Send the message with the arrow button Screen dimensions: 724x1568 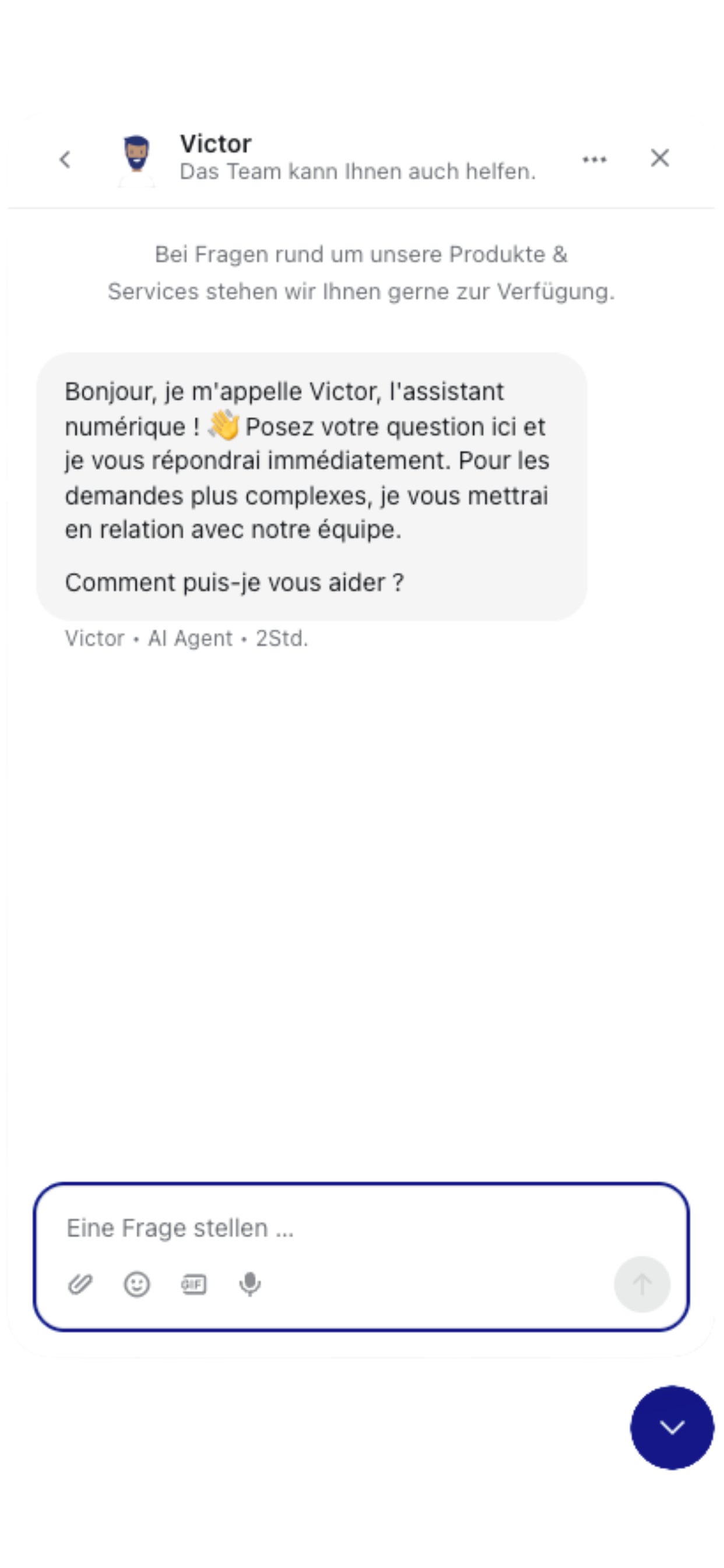(x=642, y=1284)
